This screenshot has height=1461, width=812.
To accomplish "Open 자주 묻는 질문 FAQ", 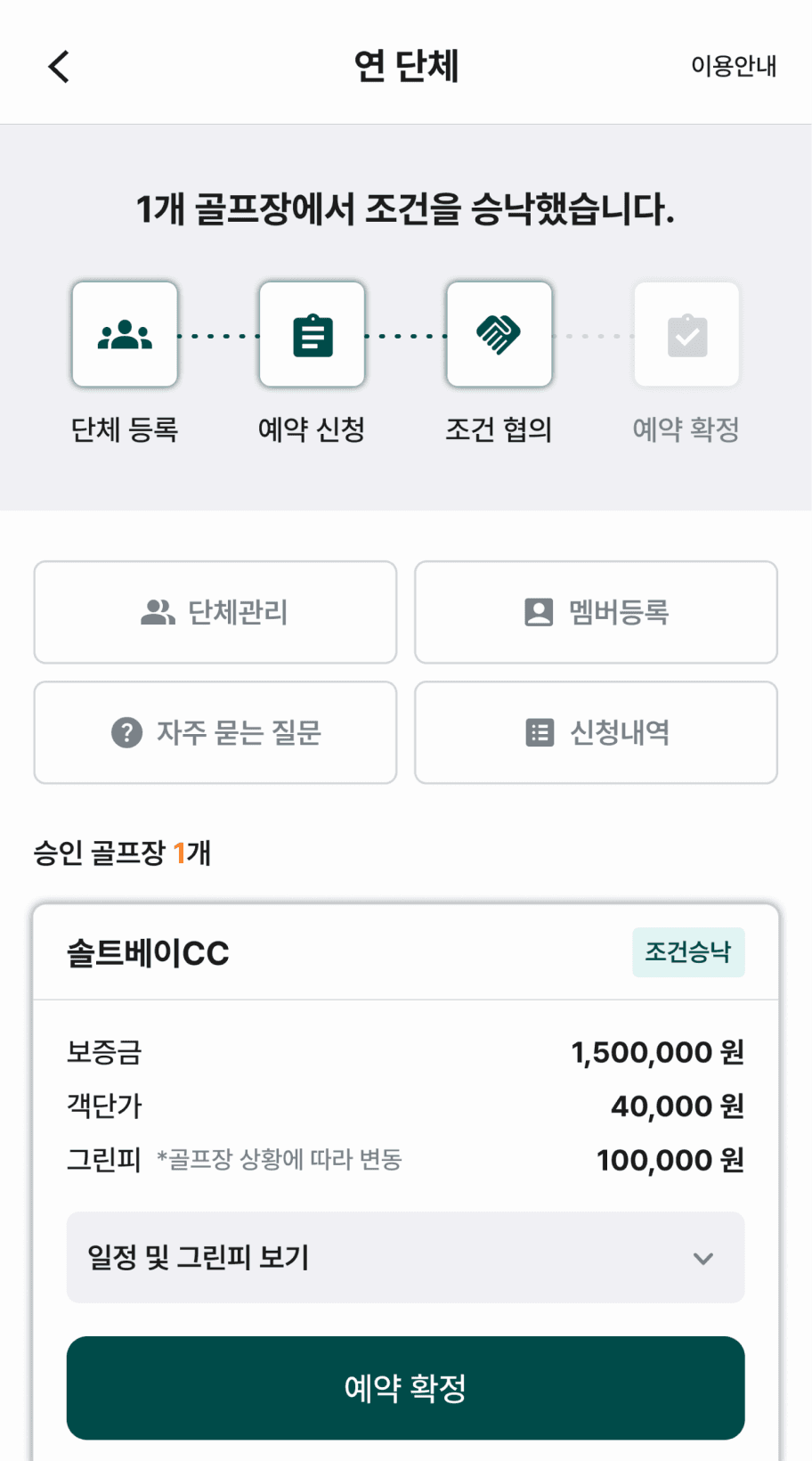I will tap(215, 732).
